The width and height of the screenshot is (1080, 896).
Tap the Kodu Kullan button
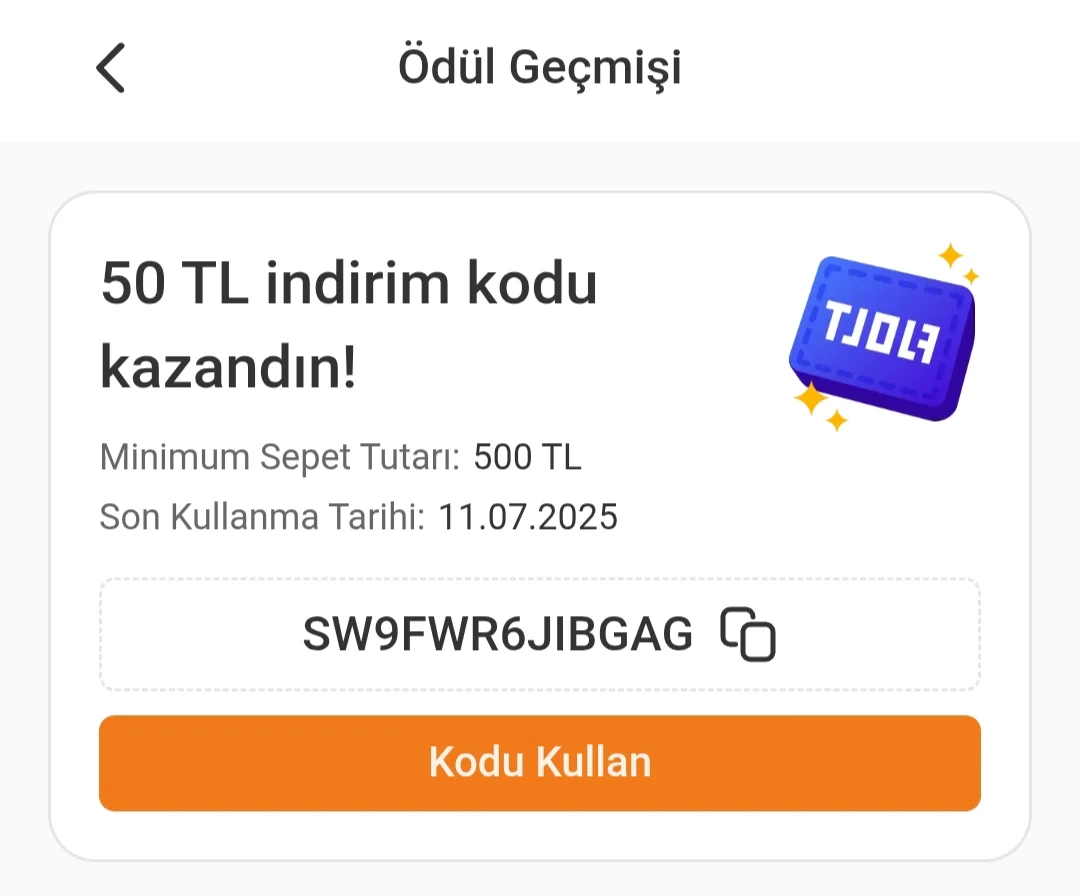[x=540, y=762]
